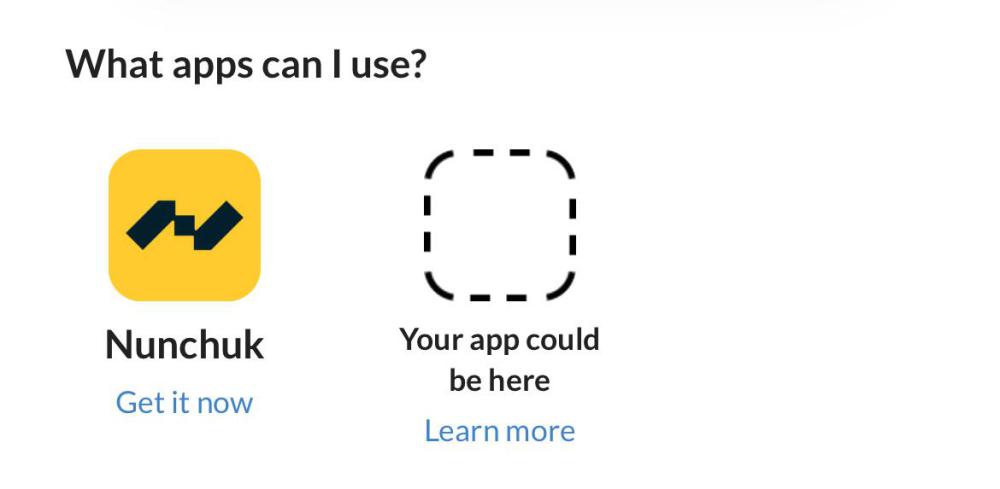Select the dashed app placeholder tile
This screenshot has width=1000, height=489.
tap(499, 225)
